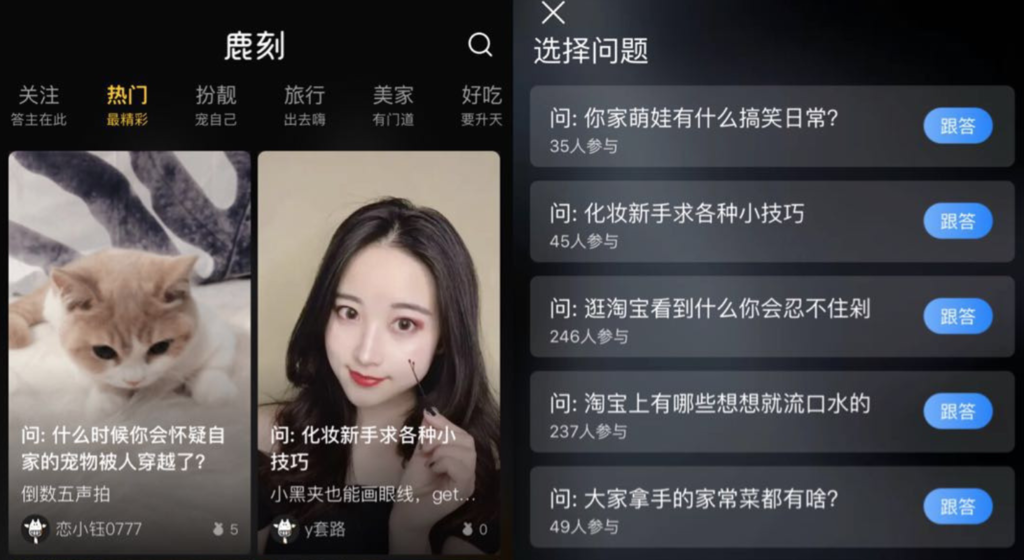Tap 跟答 for 化妆新手求各种小技巧 question

pyautogui.click(x=957, y=222)
